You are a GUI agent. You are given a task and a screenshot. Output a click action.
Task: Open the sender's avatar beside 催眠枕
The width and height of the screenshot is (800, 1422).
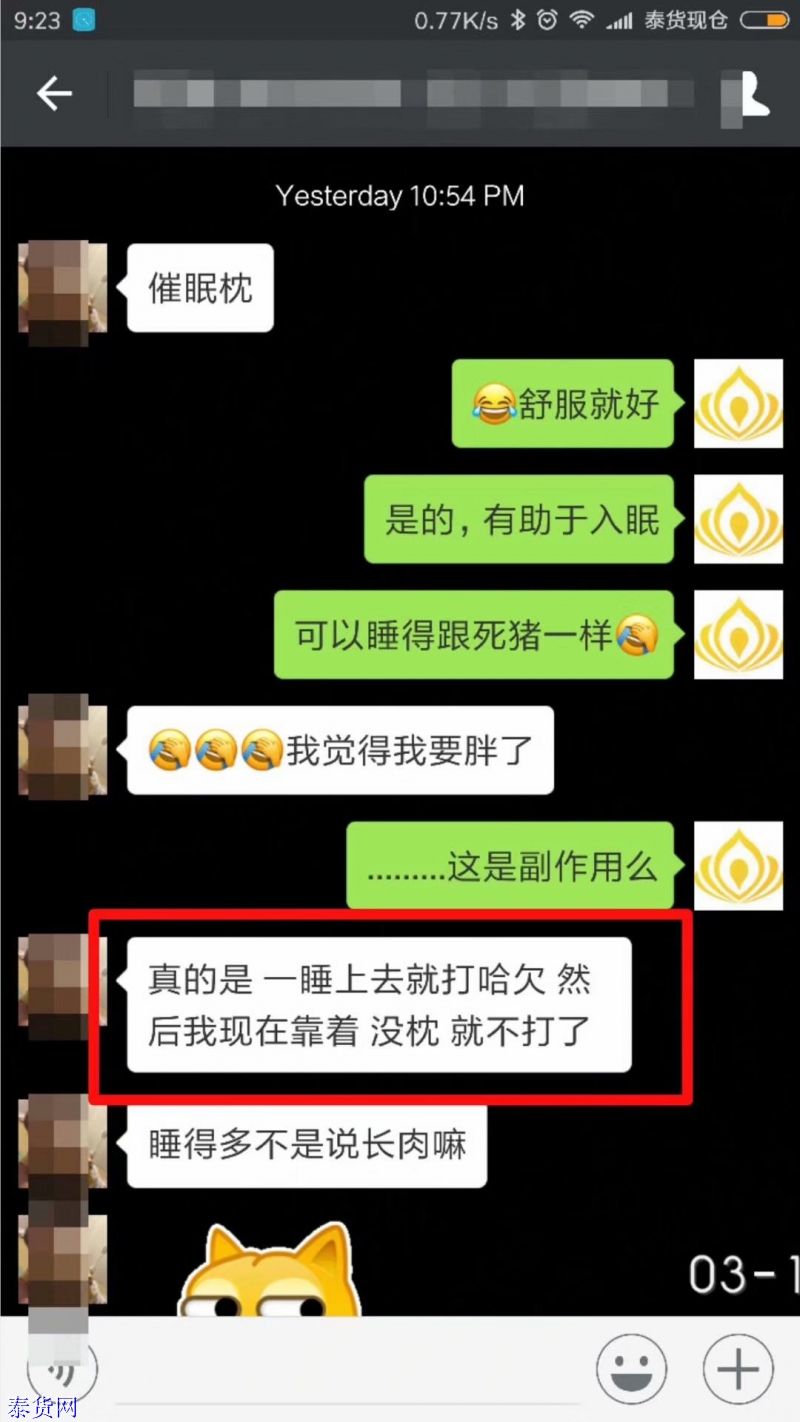click(62, 288)
